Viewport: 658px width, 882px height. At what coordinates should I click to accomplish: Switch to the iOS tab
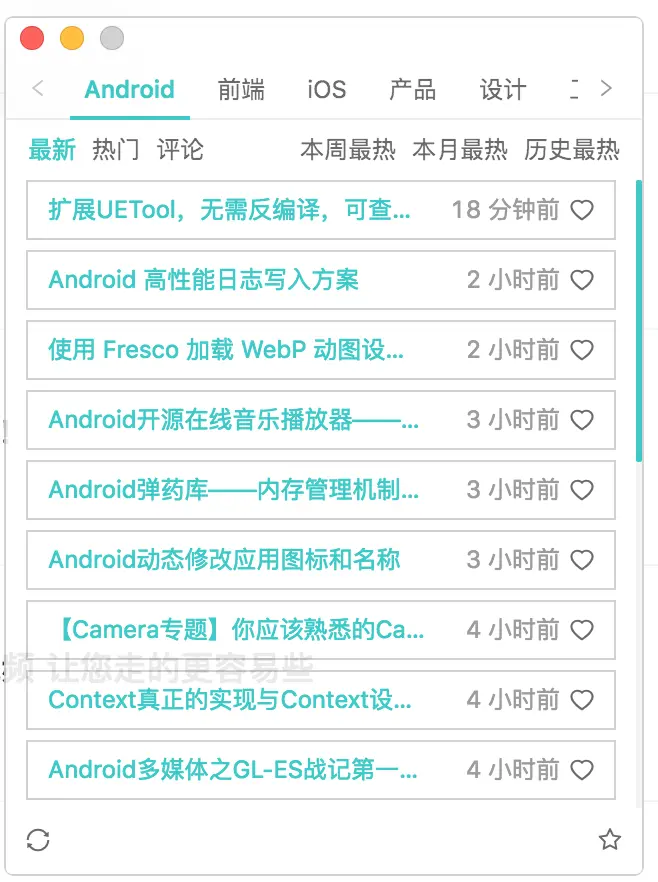pyautogui.click(x=326, y=89)
